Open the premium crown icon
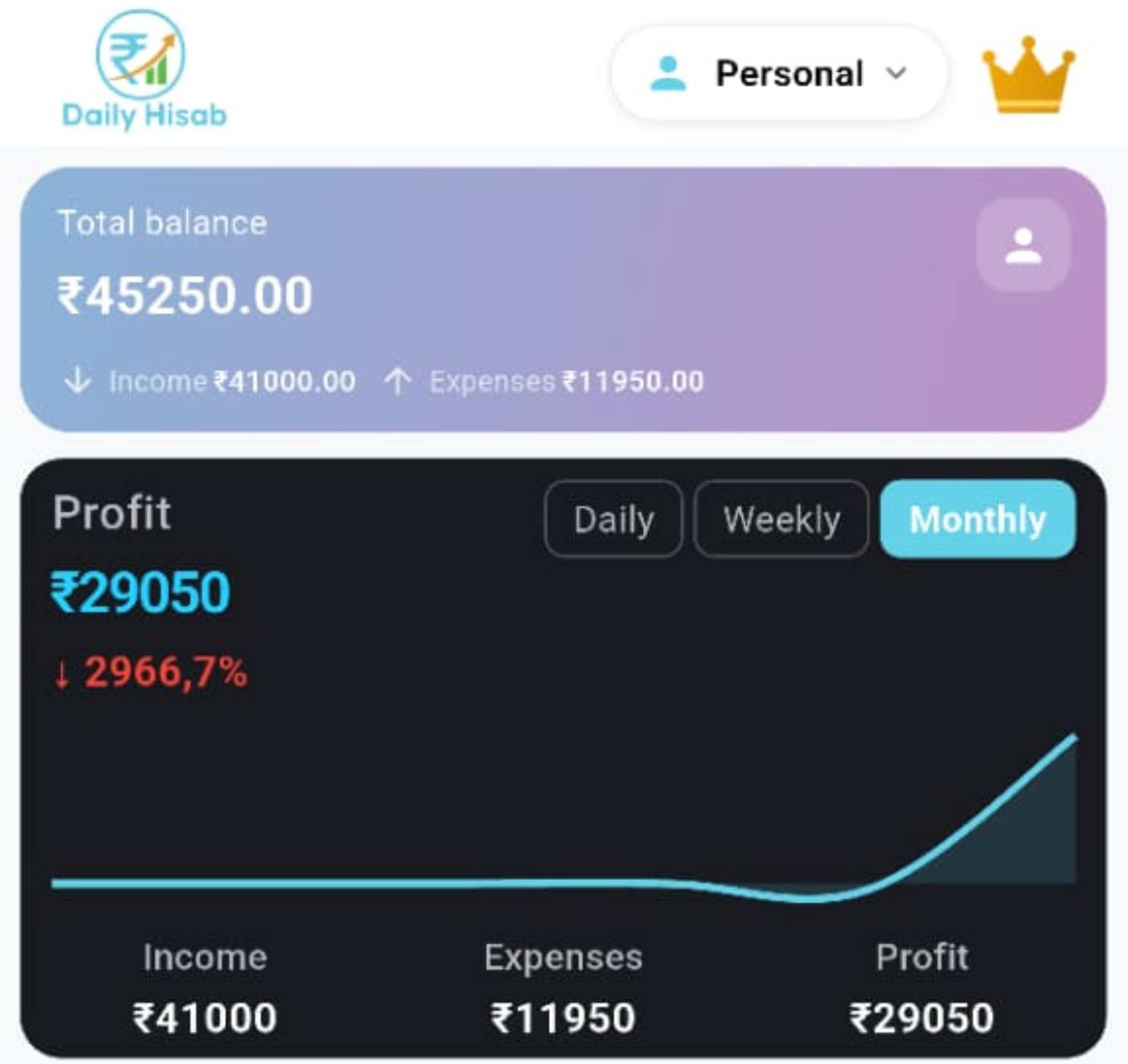 (x=1028, y=75)
